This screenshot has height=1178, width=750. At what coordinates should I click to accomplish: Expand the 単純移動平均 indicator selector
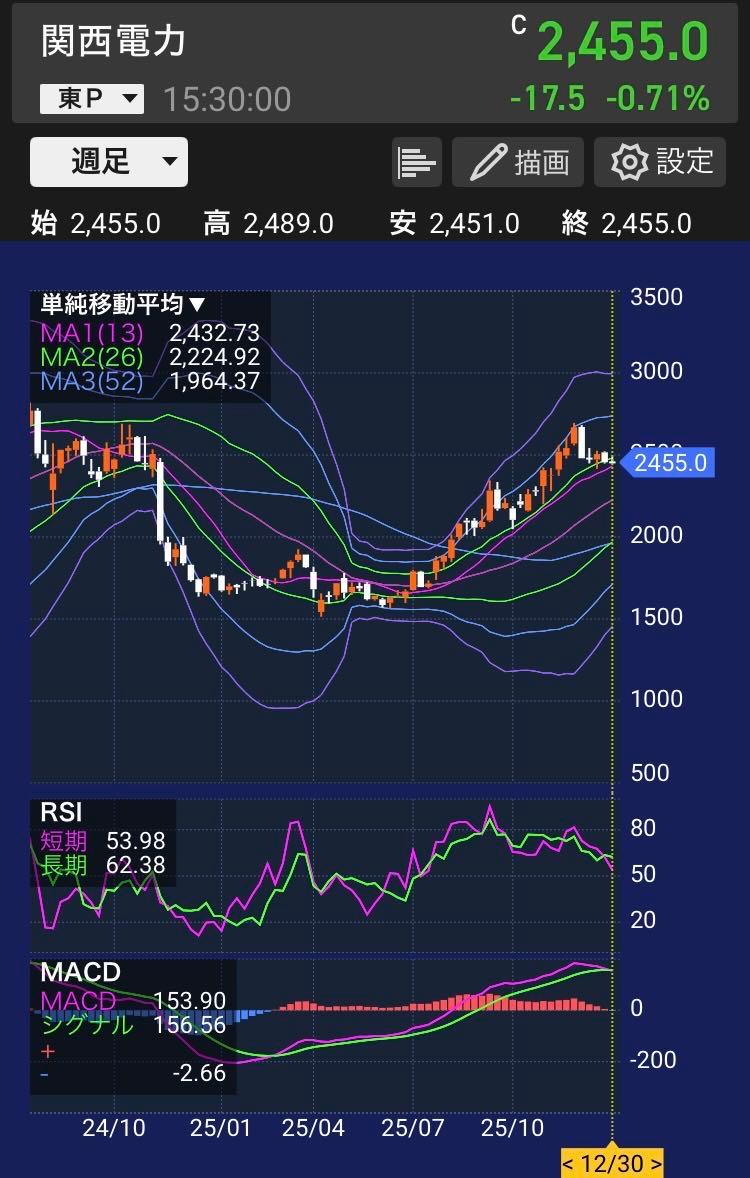[x=123, y=305]
